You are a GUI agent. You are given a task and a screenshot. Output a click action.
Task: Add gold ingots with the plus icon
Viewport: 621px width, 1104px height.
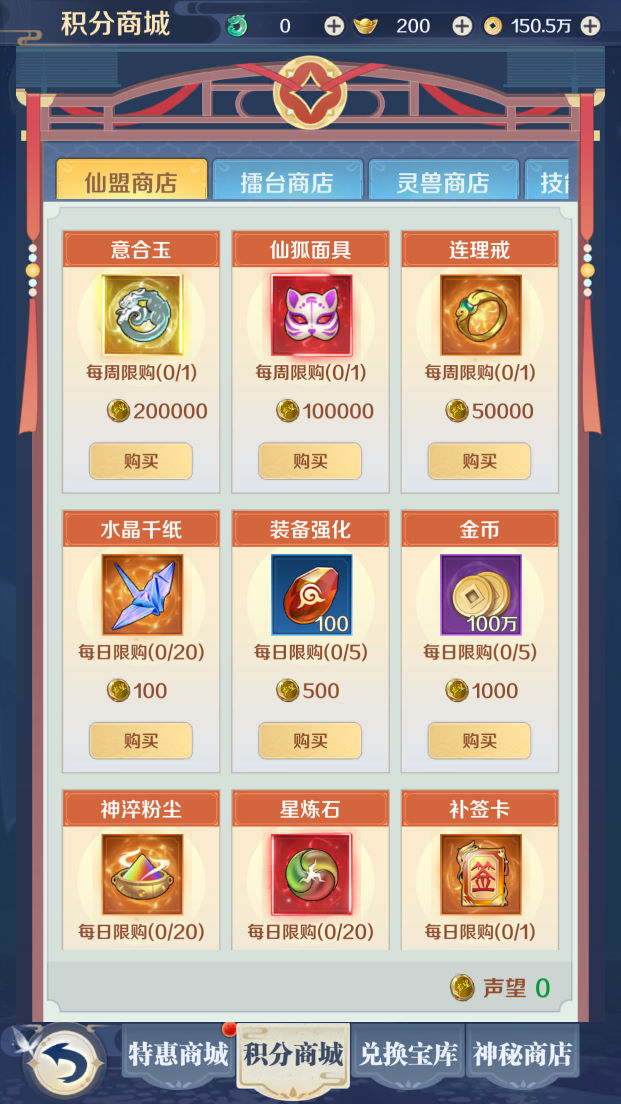[x=461, y=26]
